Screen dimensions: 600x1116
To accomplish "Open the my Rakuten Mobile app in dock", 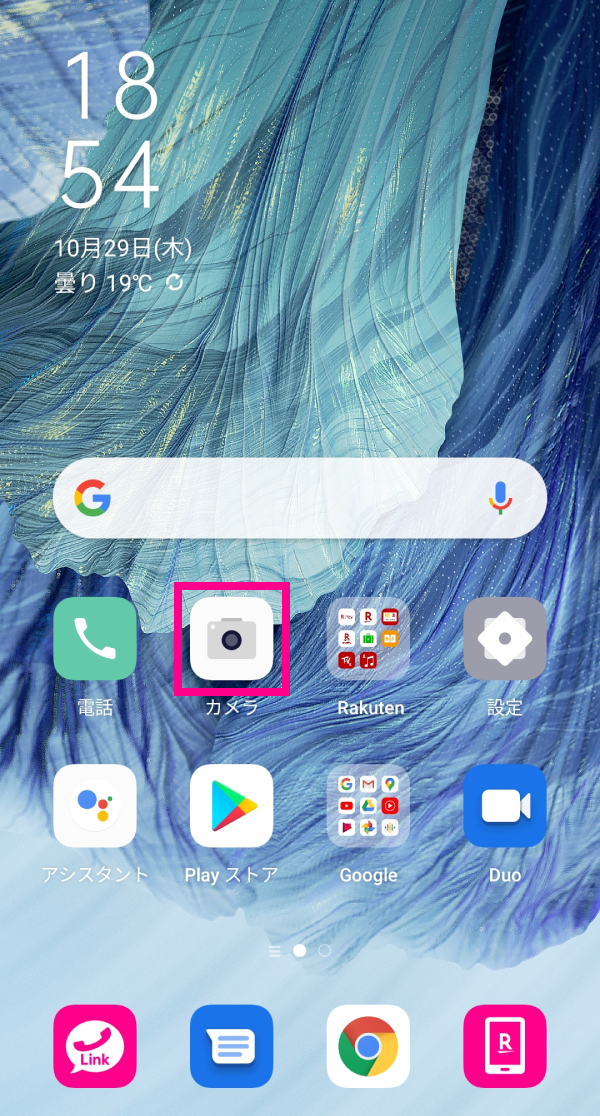I will [x=504, y=1046].
